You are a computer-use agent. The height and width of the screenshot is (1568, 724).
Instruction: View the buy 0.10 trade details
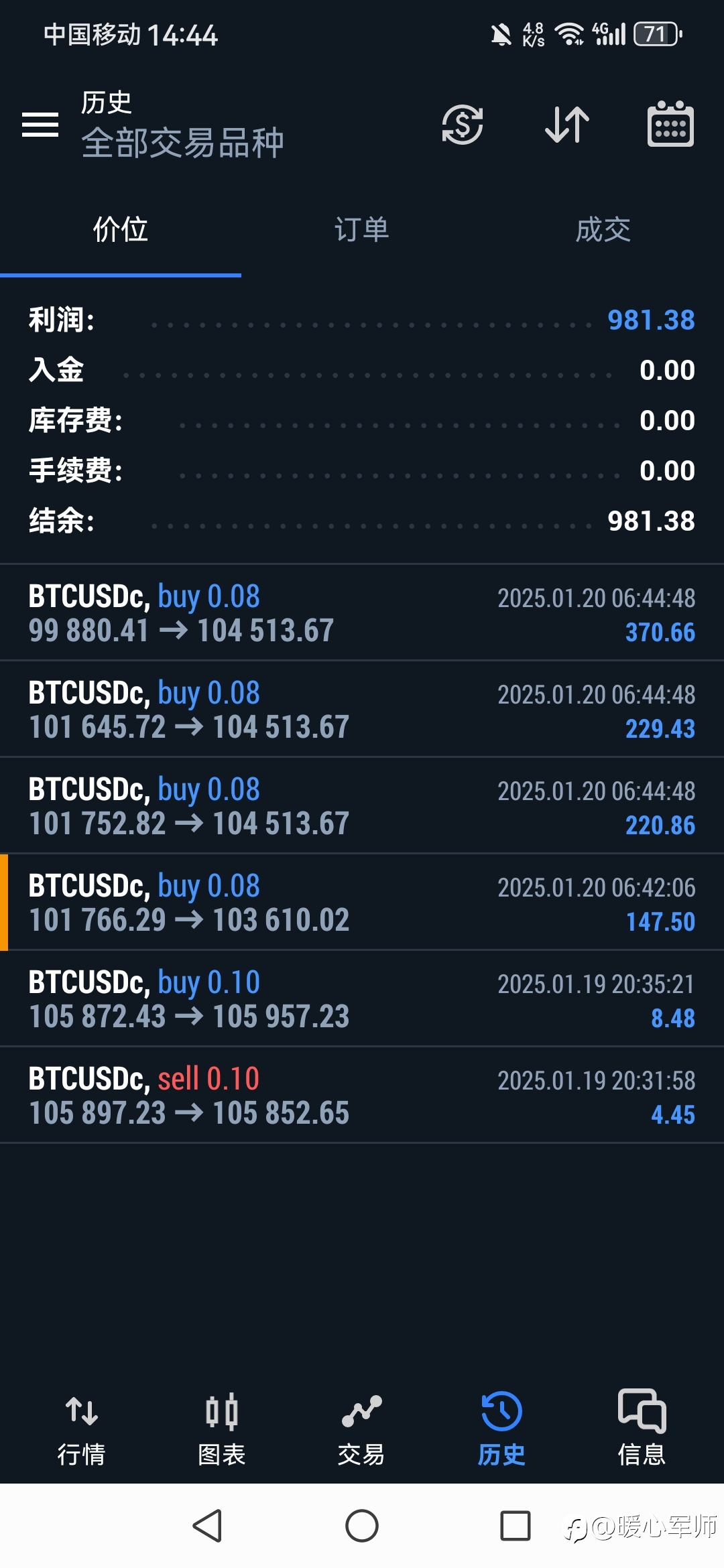(x=362, y=998)
